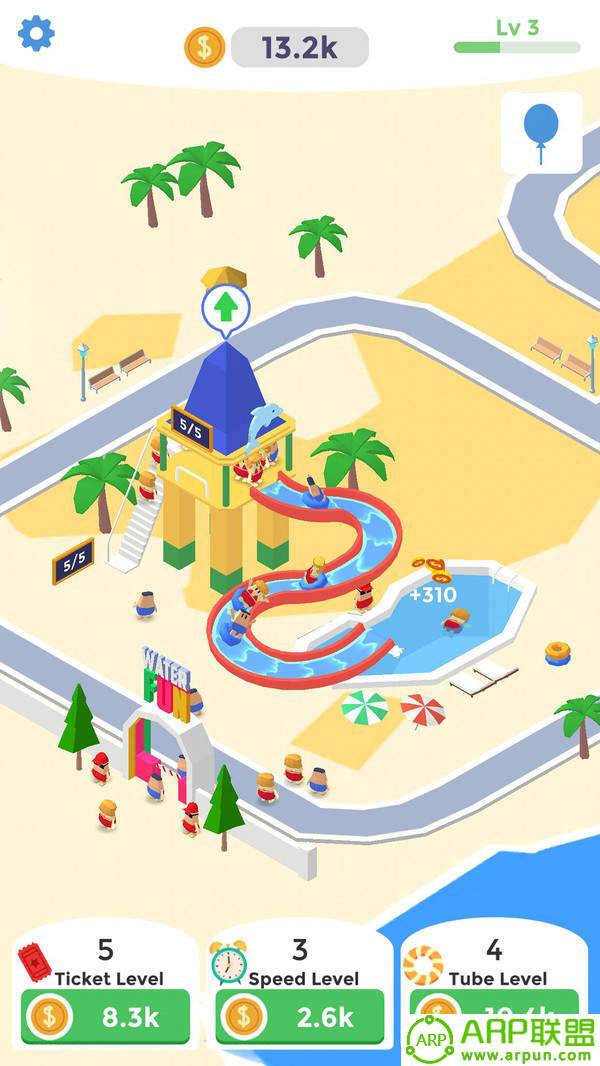
Task: Tap the blue balloon button
Action: click(x=541, y=132)
